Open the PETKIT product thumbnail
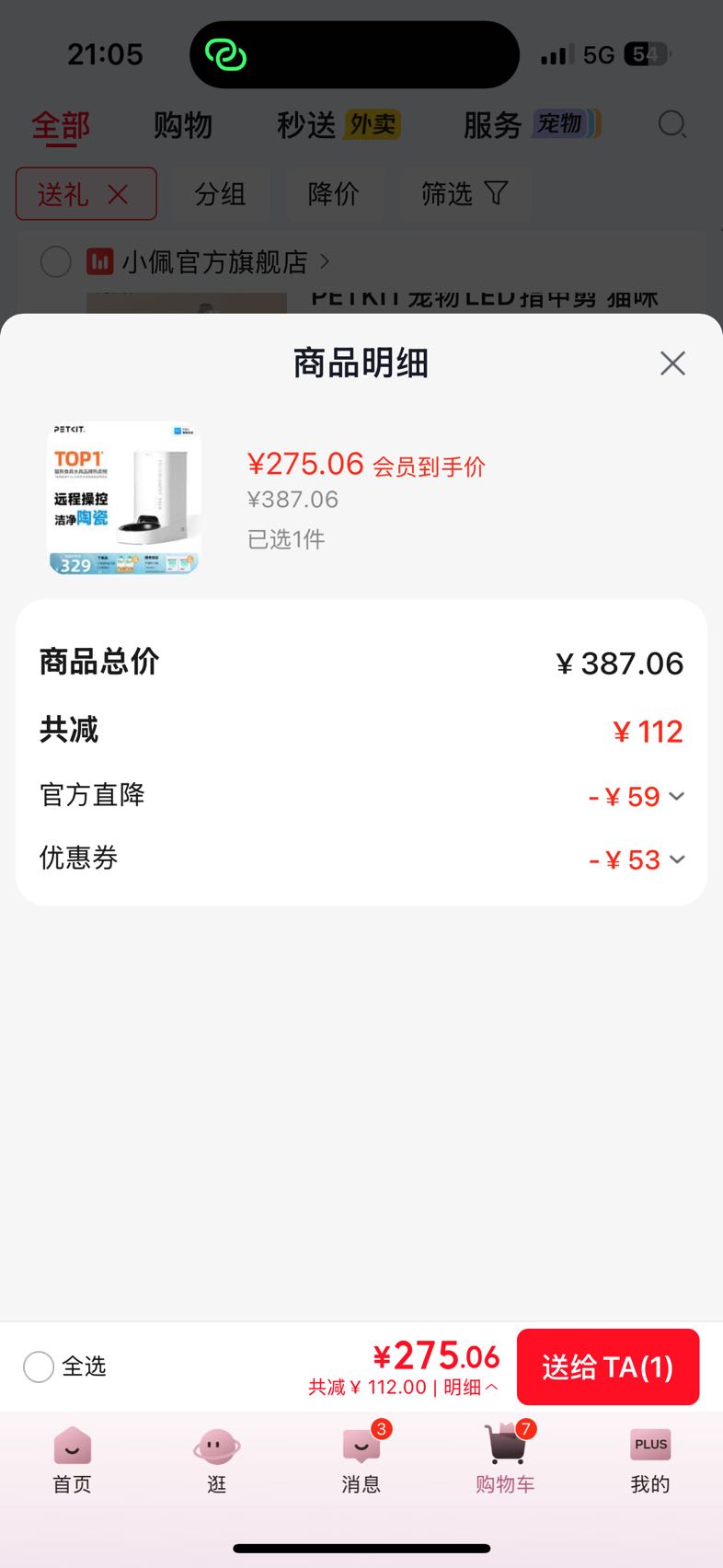Image resolution: width=723 pixels, height=1568 pixels. (x=124, y=498)
